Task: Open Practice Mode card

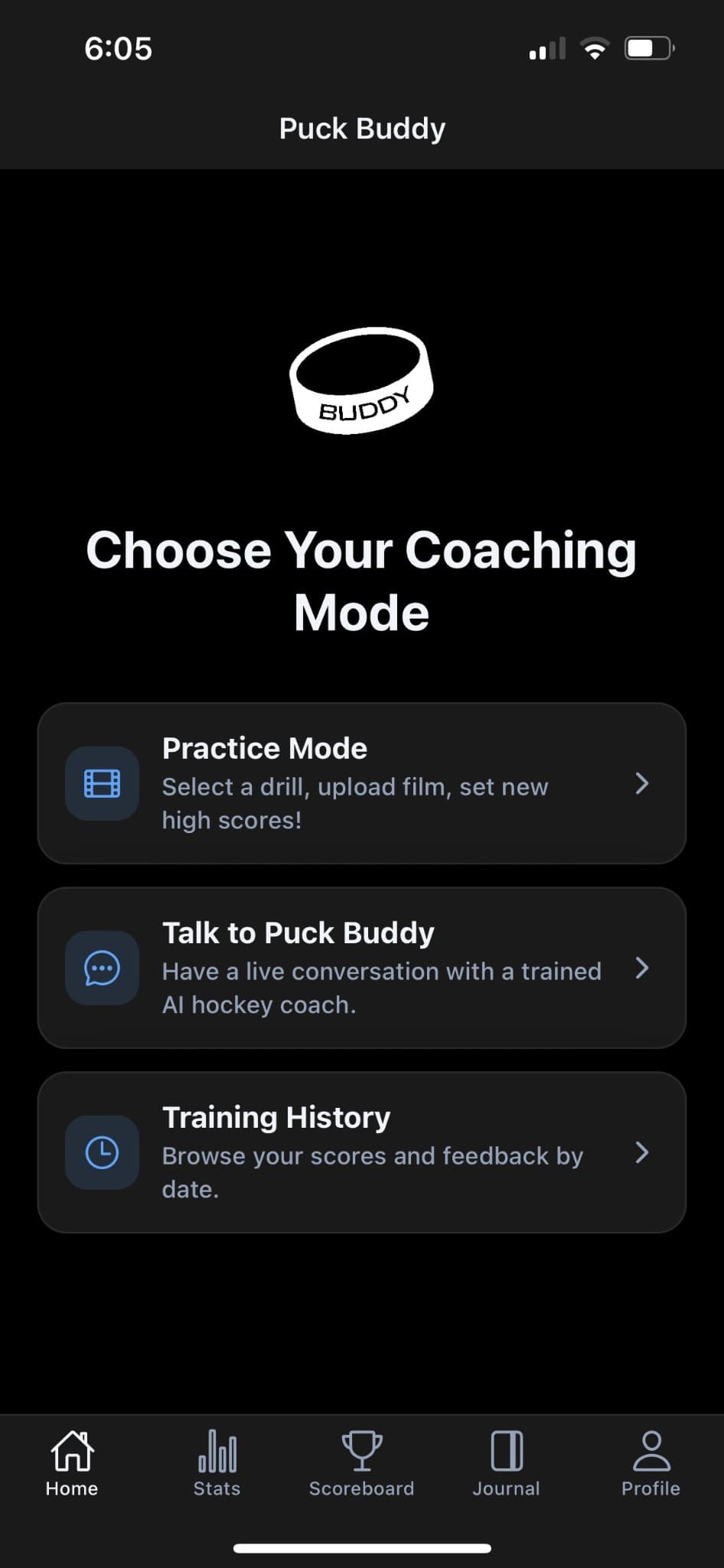Action: click(x=361, y=783)
